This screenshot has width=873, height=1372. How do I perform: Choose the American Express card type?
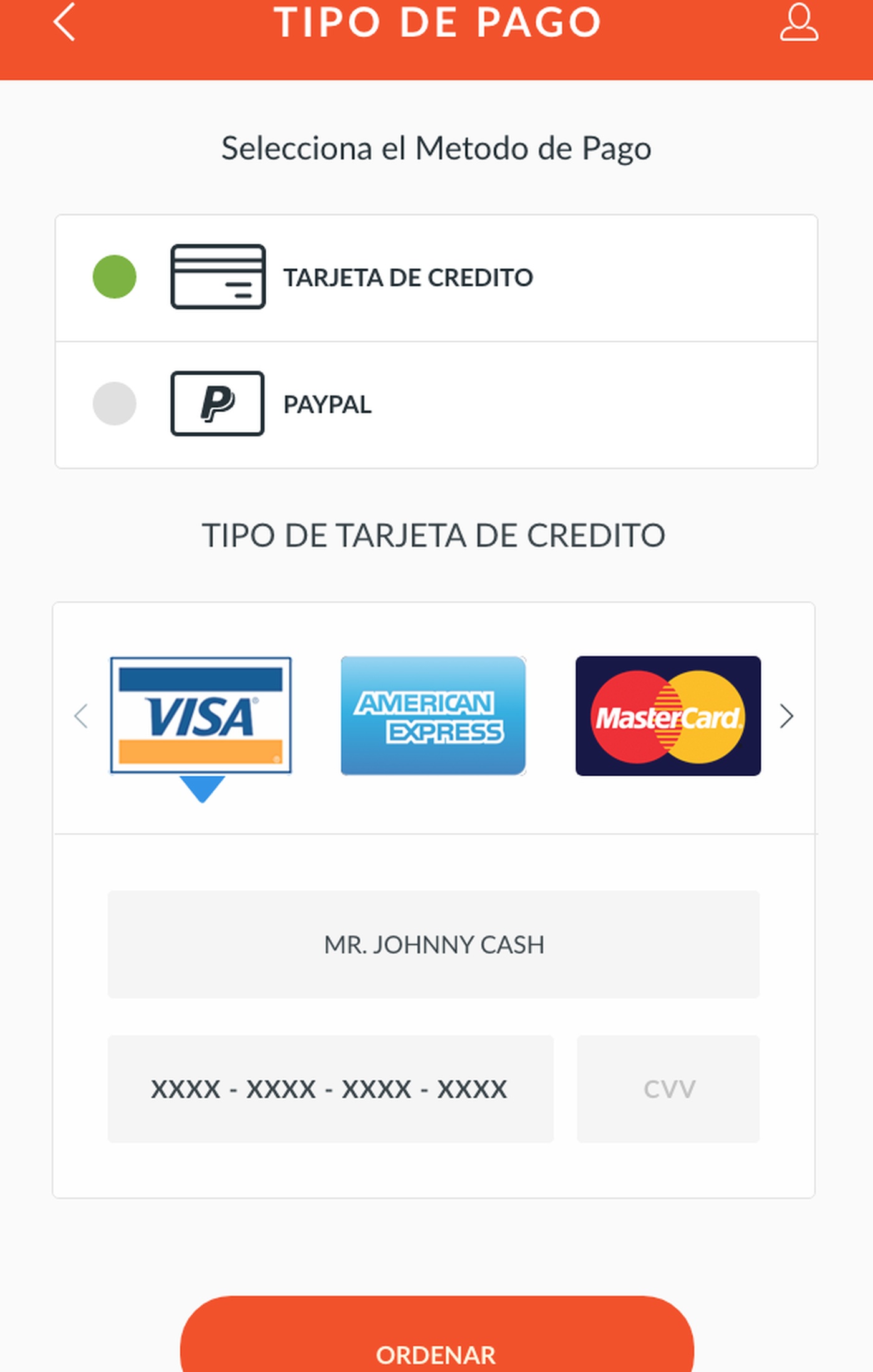click(x=433, y=715)
